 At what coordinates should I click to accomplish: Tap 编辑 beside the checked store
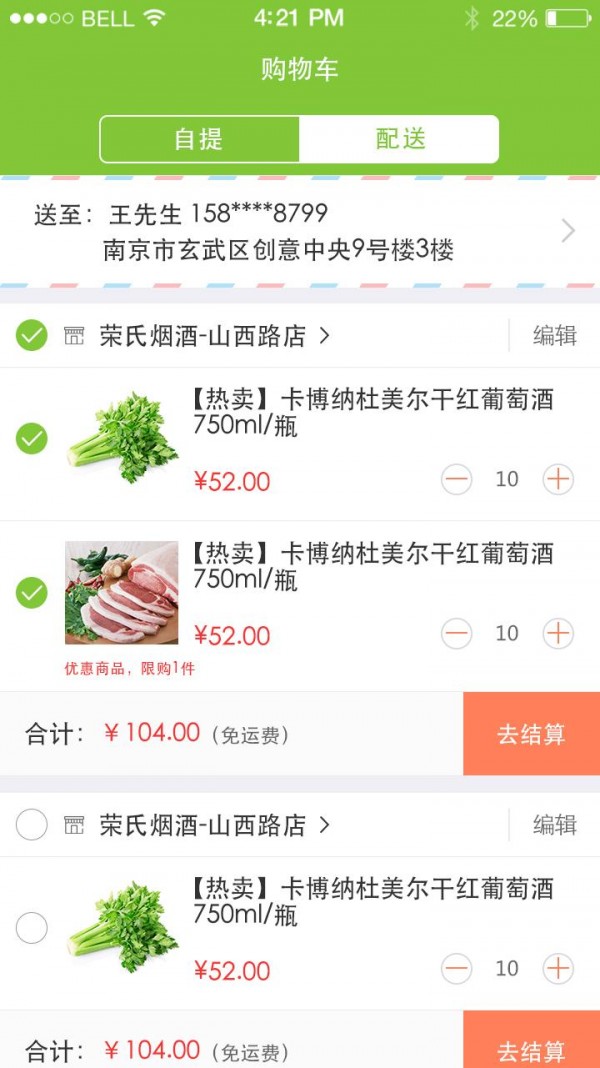point(554,336)
